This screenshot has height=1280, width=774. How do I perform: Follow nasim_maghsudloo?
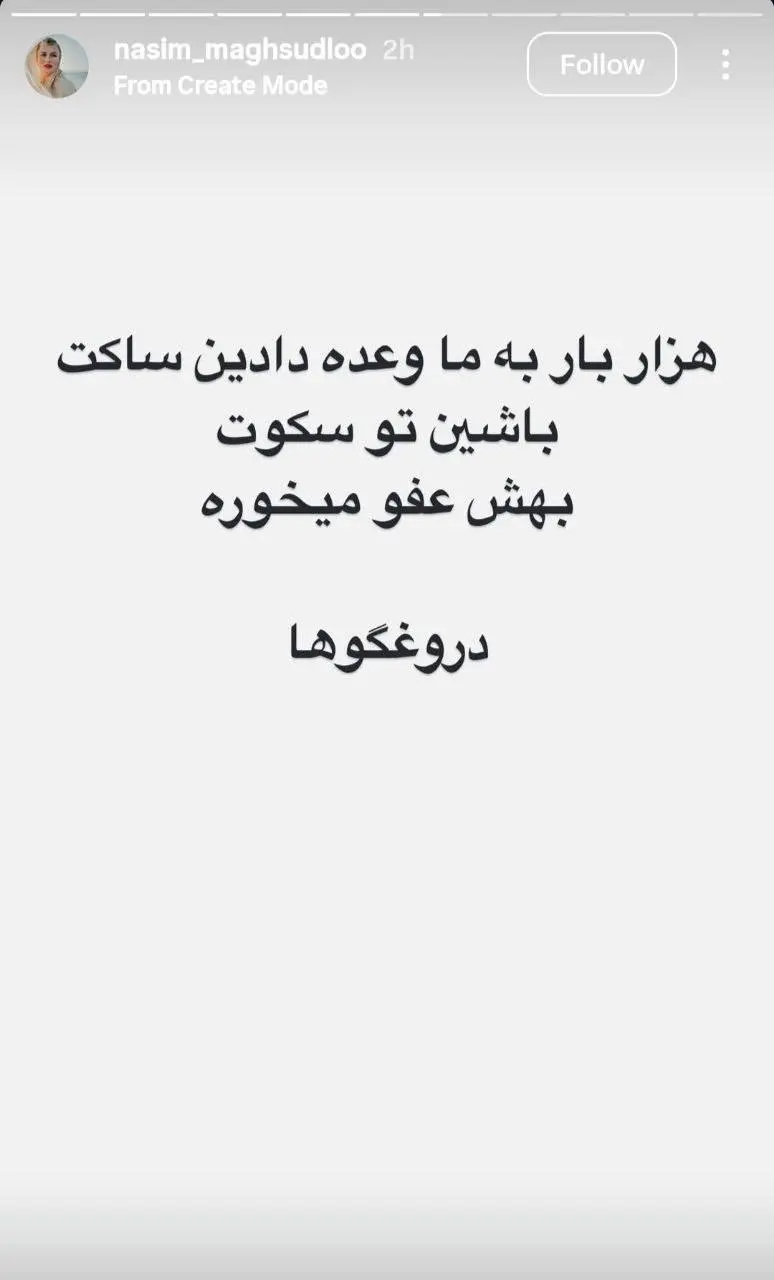tap(601, 65)
